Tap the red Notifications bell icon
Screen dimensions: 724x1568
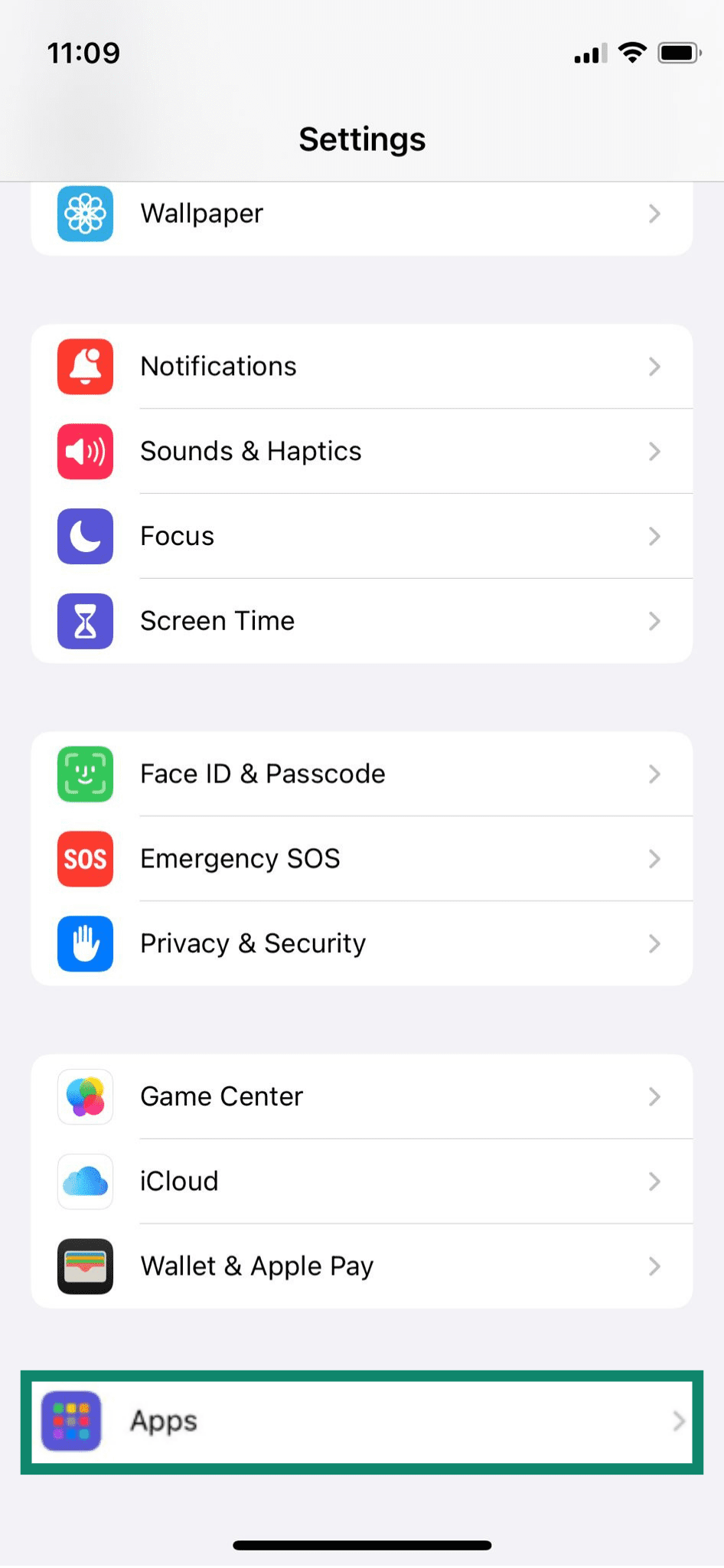click(x=85, y=367)
